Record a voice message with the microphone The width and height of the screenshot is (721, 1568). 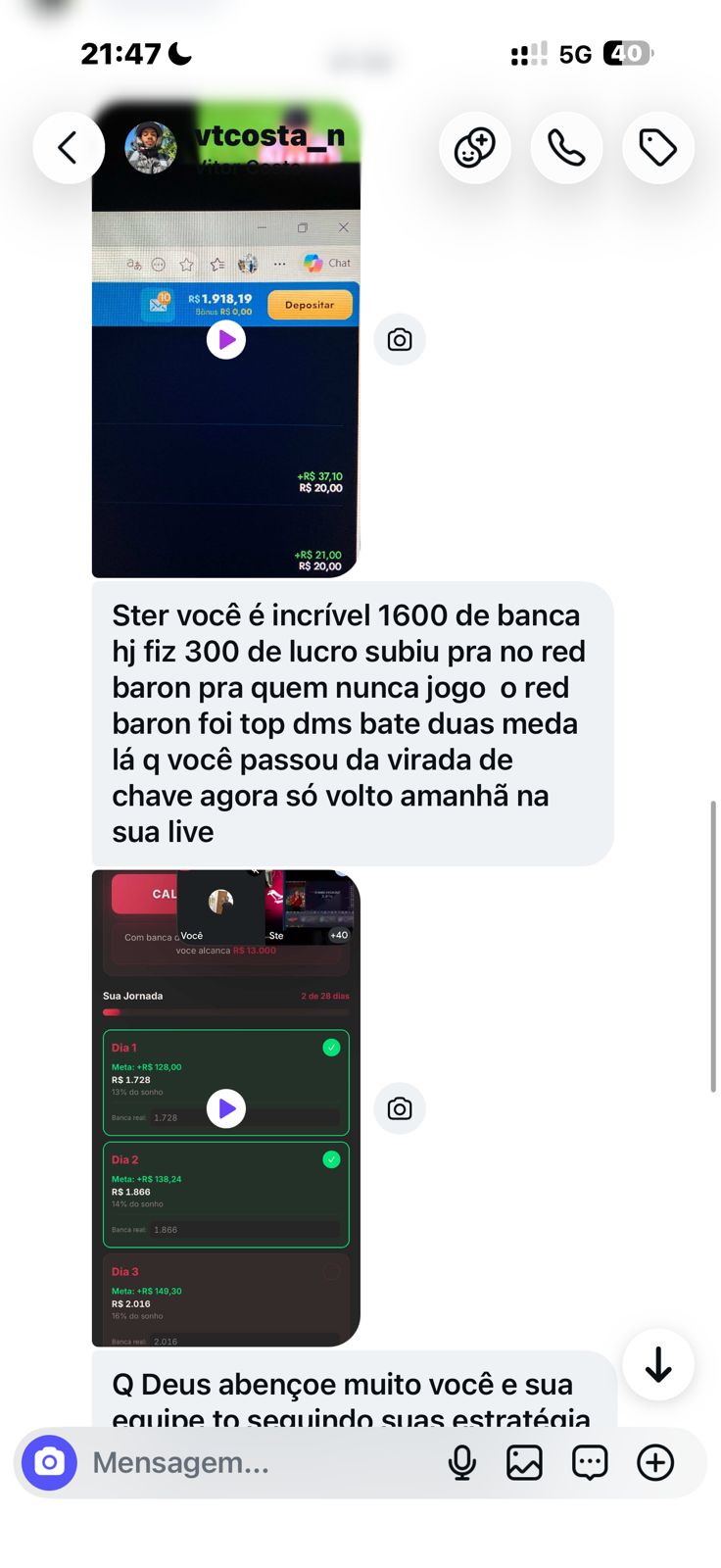(x=461, y=1462)
